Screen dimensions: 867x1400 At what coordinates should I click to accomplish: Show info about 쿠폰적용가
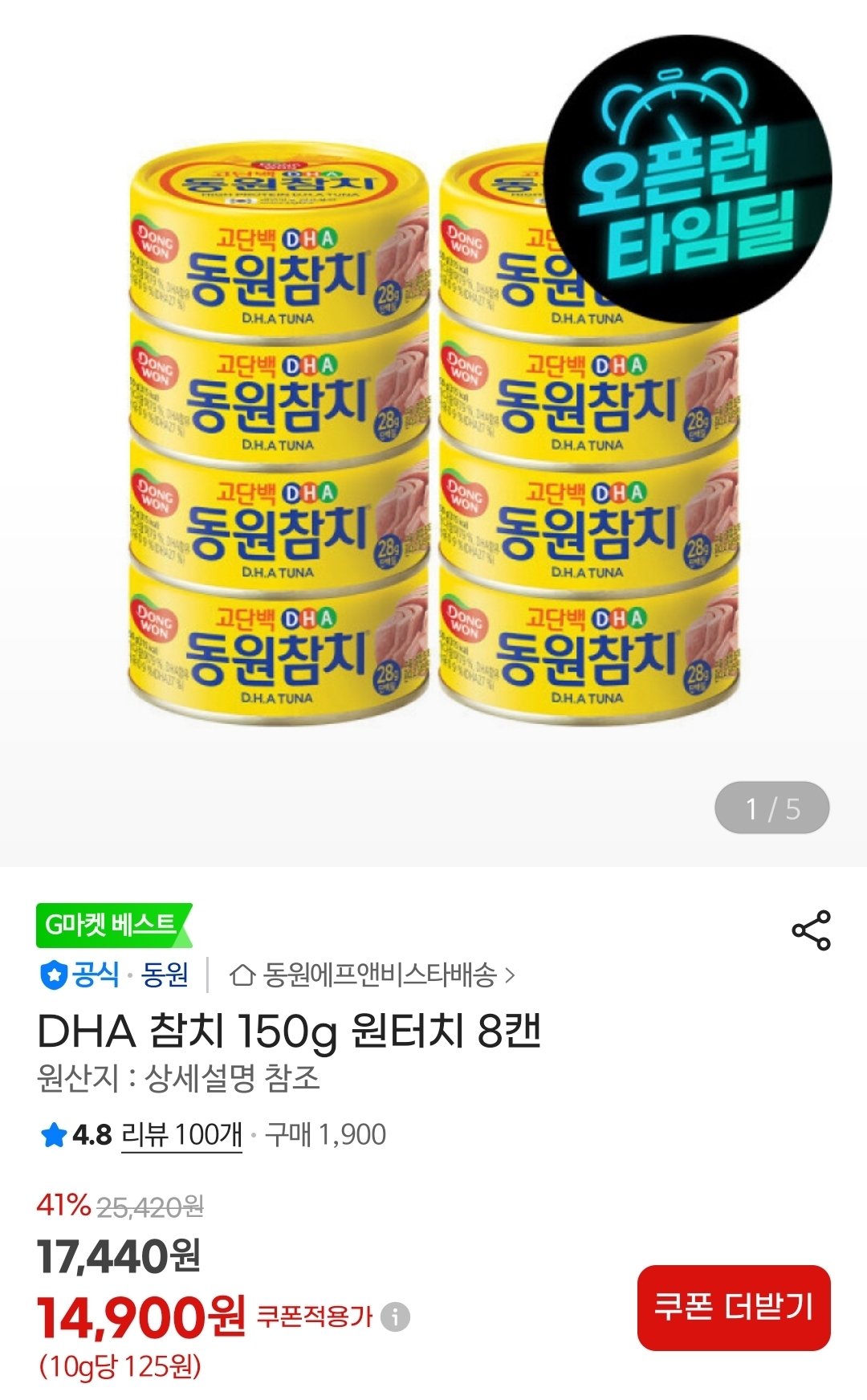395,1317
